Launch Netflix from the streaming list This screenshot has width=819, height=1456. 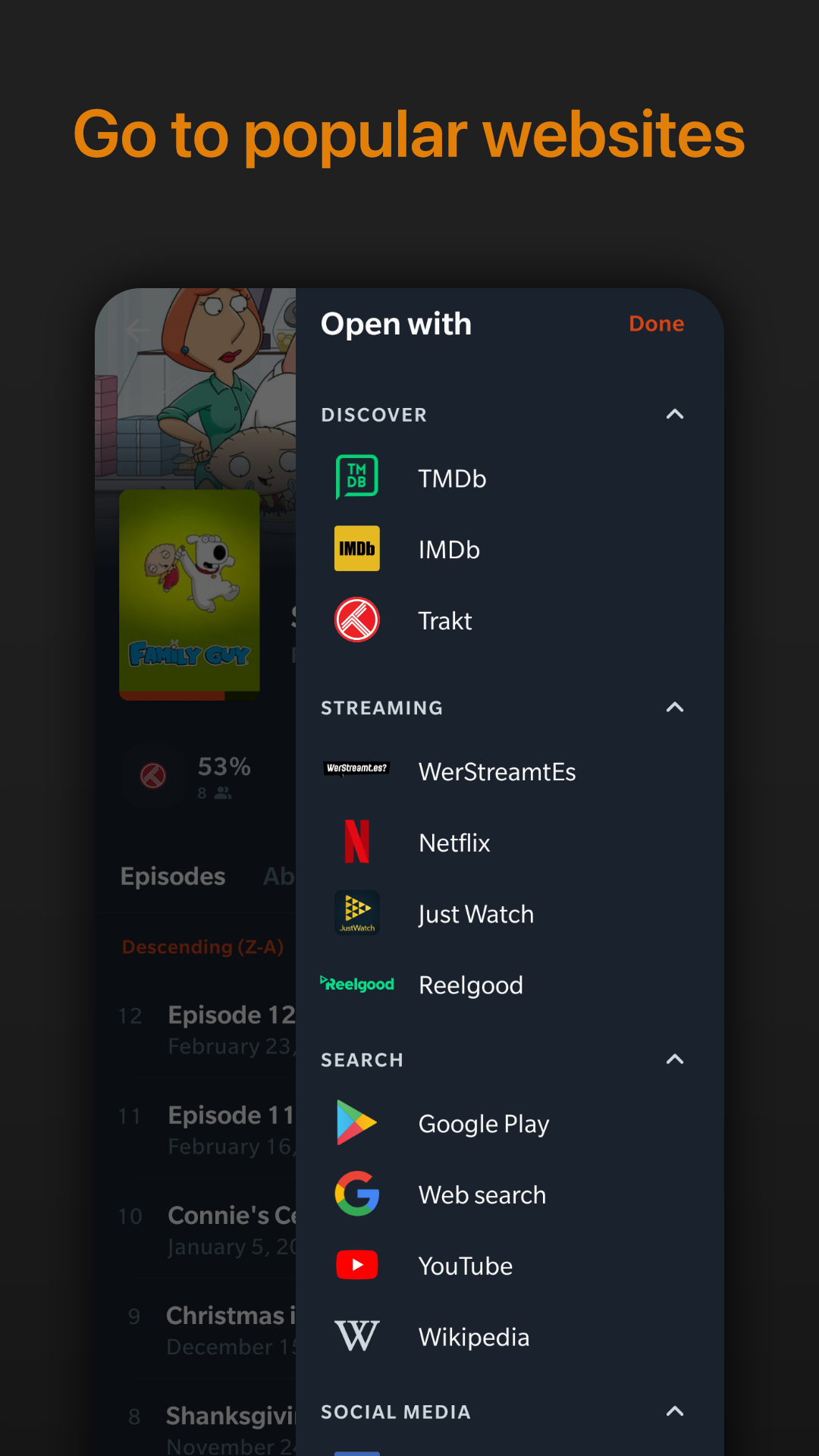(x=453, y=843)
